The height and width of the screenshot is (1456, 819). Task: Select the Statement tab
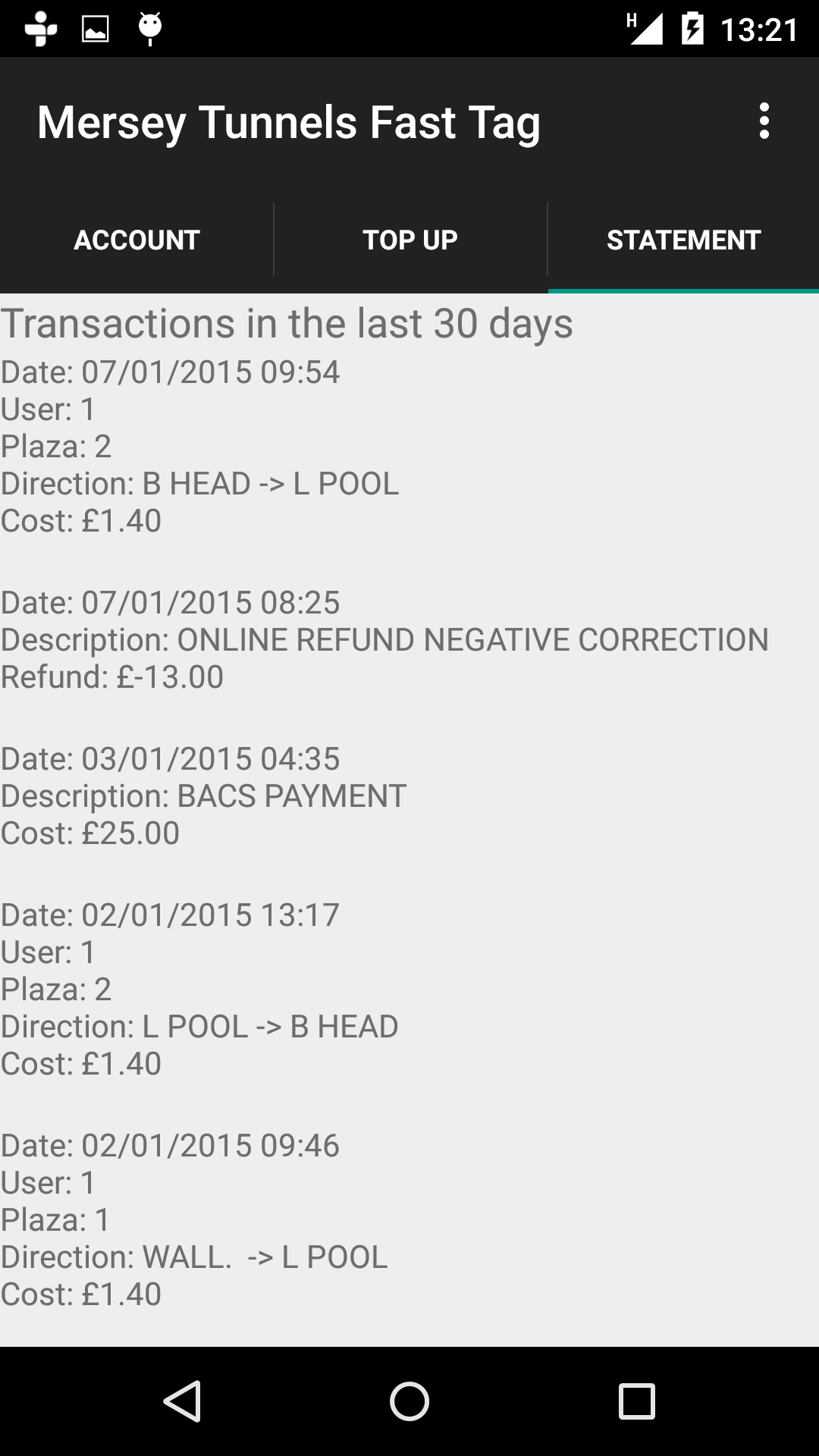pyautogui.click(x=683, y=240)
